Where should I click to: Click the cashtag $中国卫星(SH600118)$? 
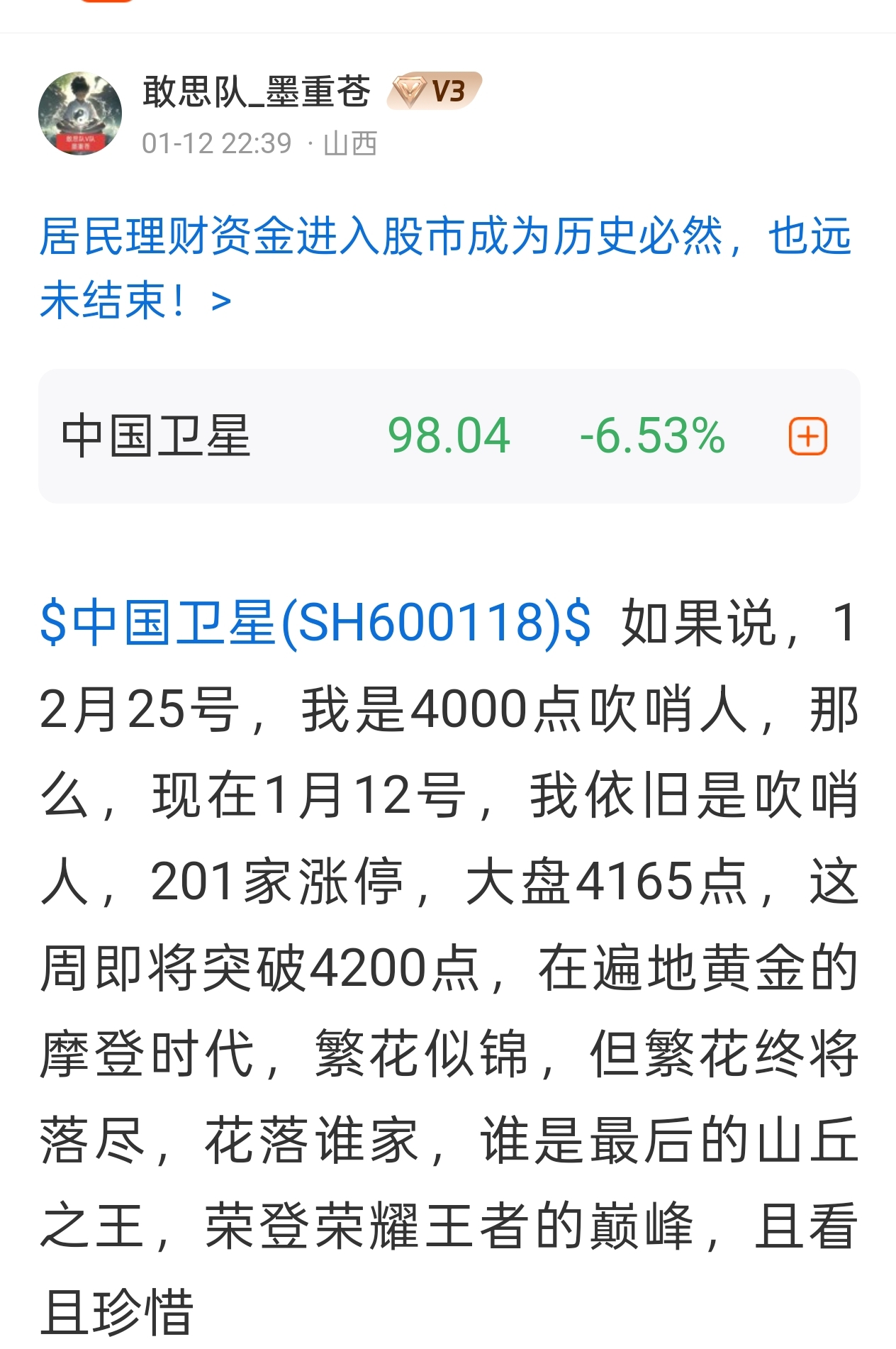[x=312, y=624]
